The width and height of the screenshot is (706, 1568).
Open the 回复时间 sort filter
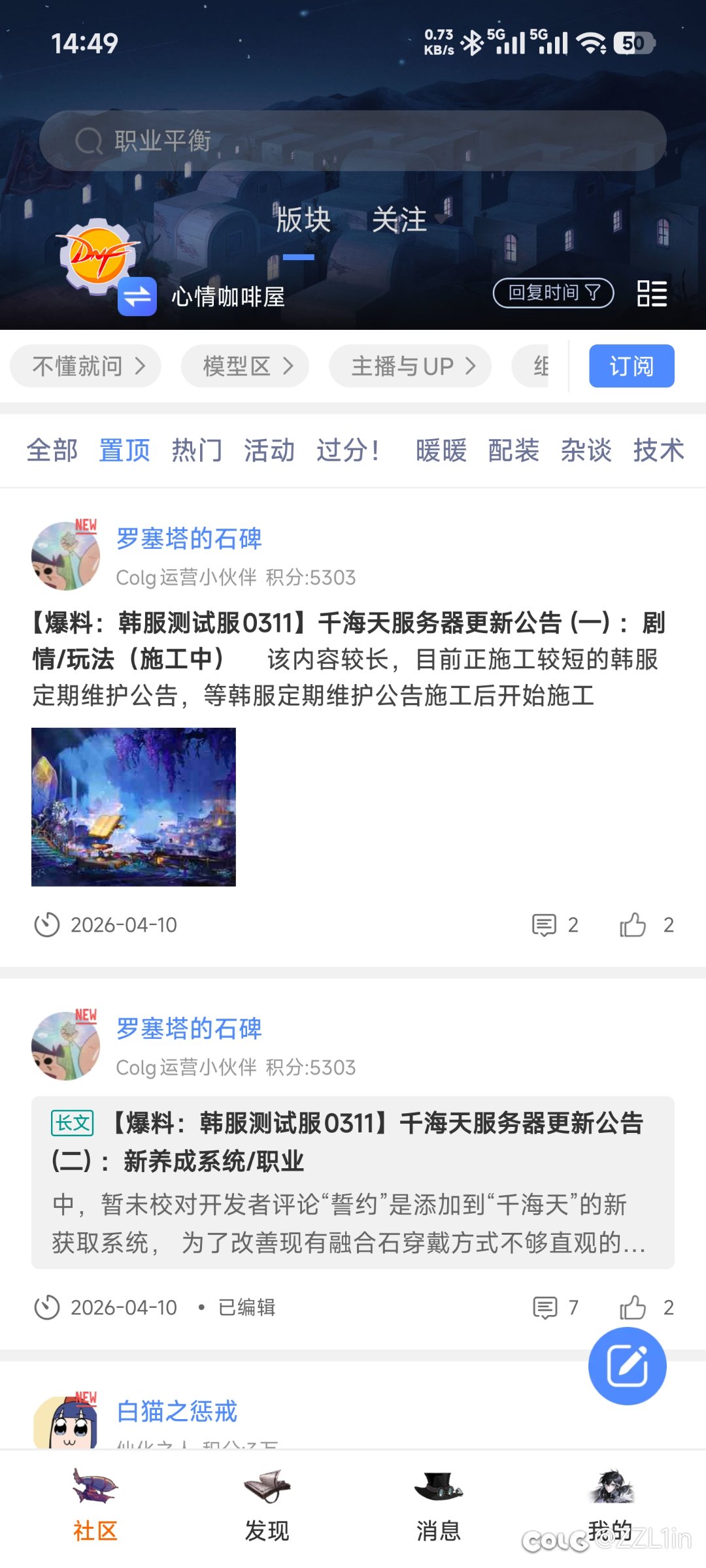pyautogui.click(x=553, y=293)
